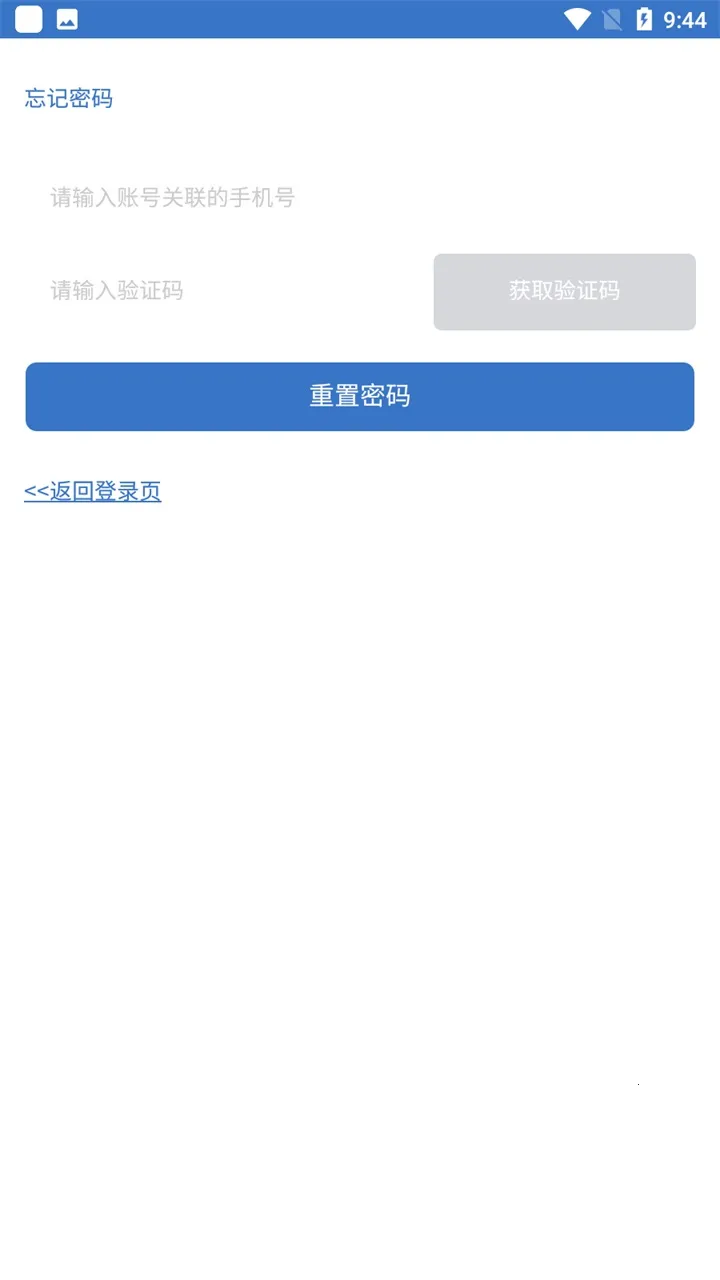Tap the verification code input field
720x1280 pixels.
click(x=220, y=291)
